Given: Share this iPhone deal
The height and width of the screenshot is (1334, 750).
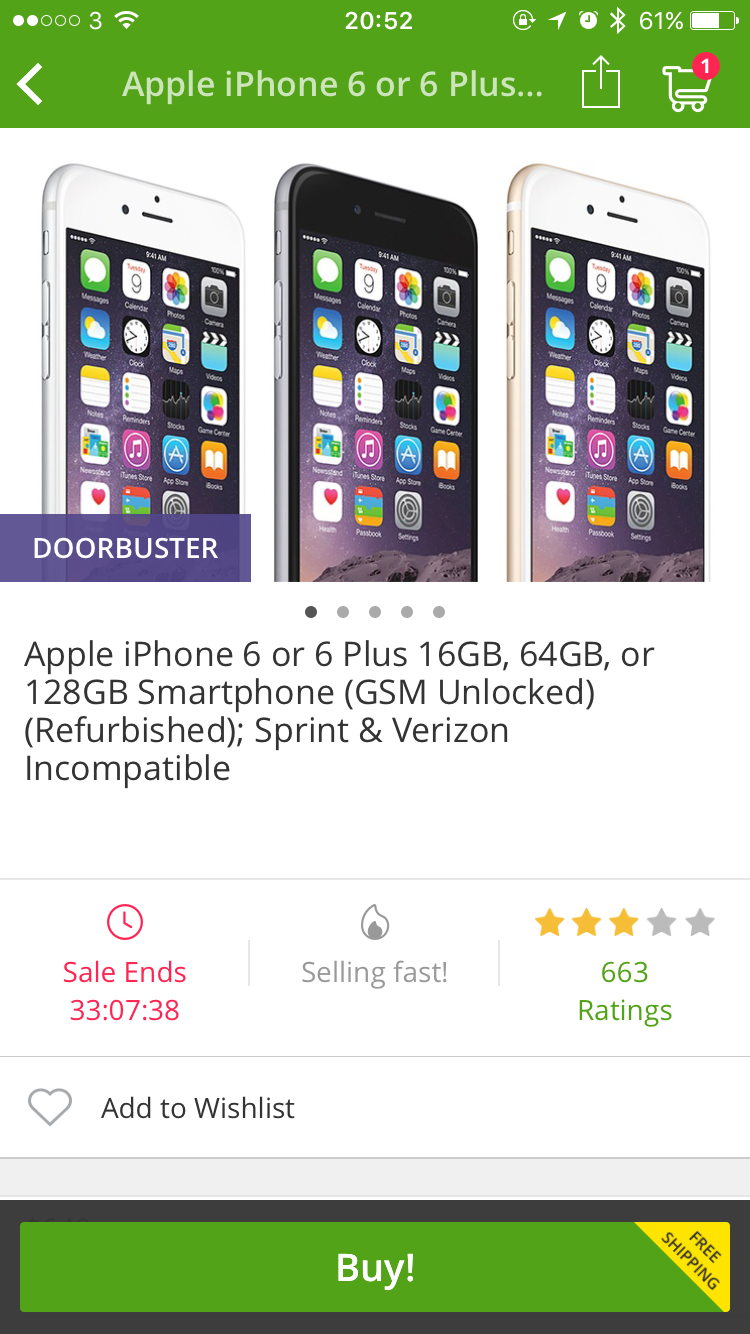Looking at the screenshot, I should 600,84.
